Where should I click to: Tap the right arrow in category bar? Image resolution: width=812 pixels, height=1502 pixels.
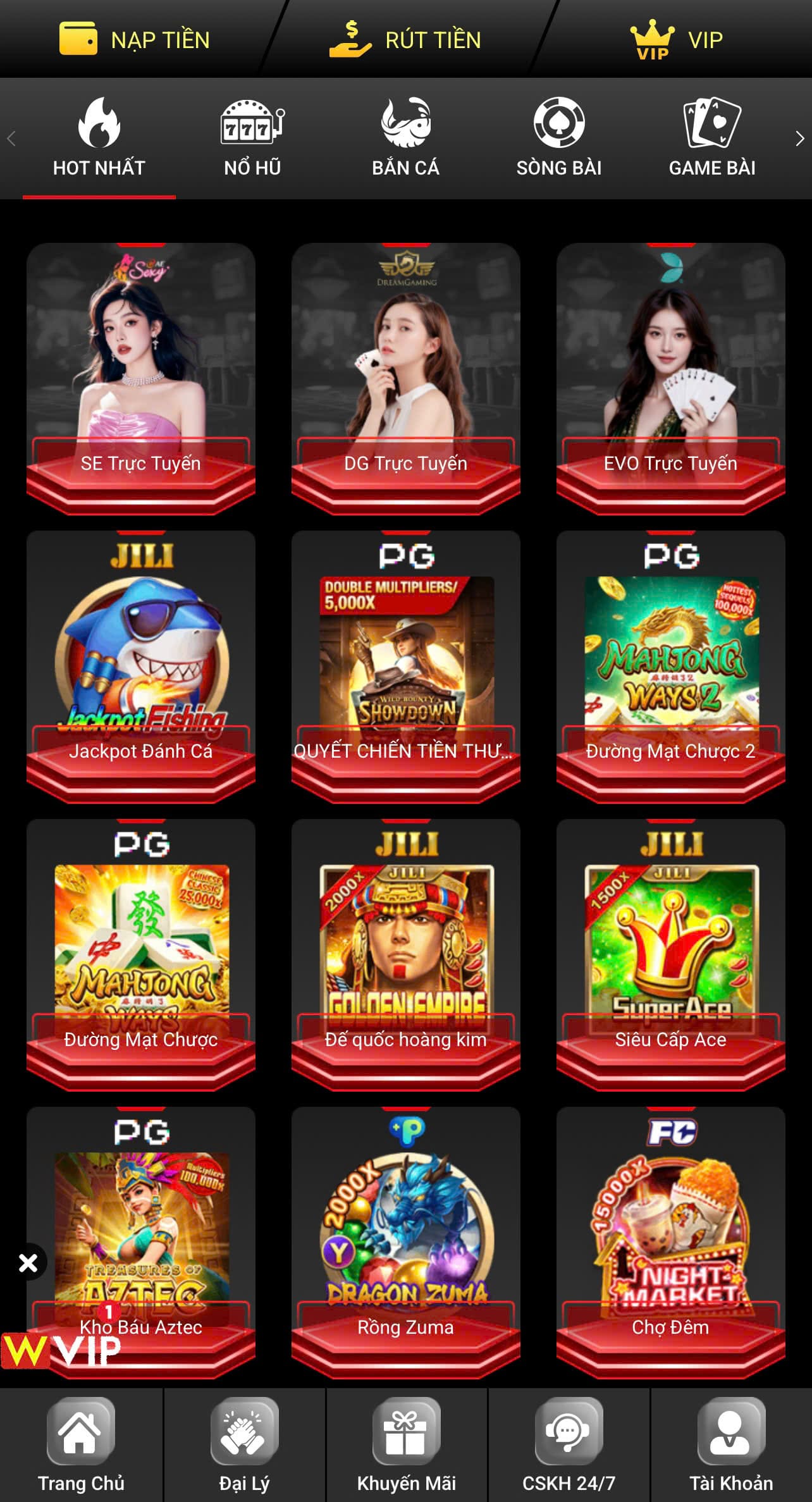point(799,139)
